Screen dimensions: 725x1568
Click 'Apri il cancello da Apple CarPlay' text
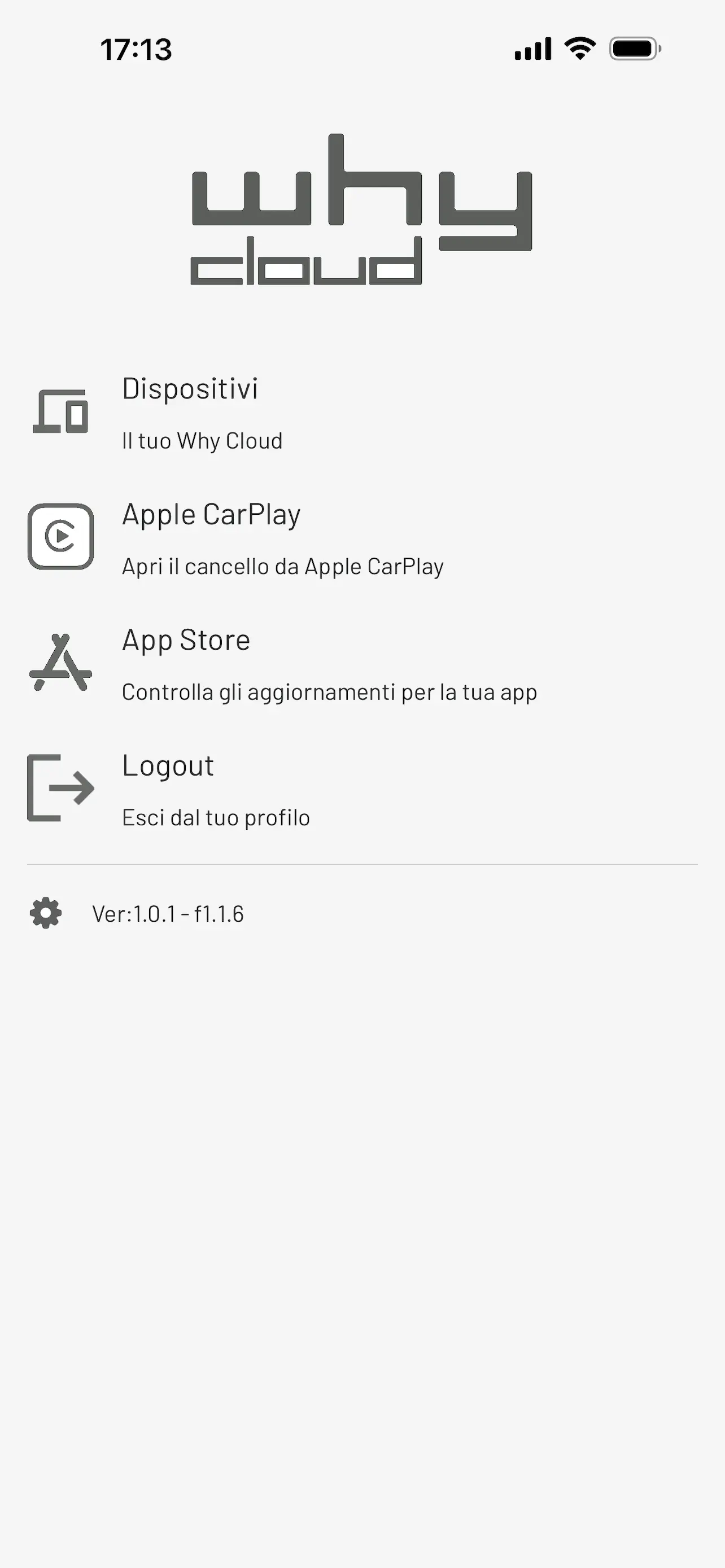coord(283,566)
